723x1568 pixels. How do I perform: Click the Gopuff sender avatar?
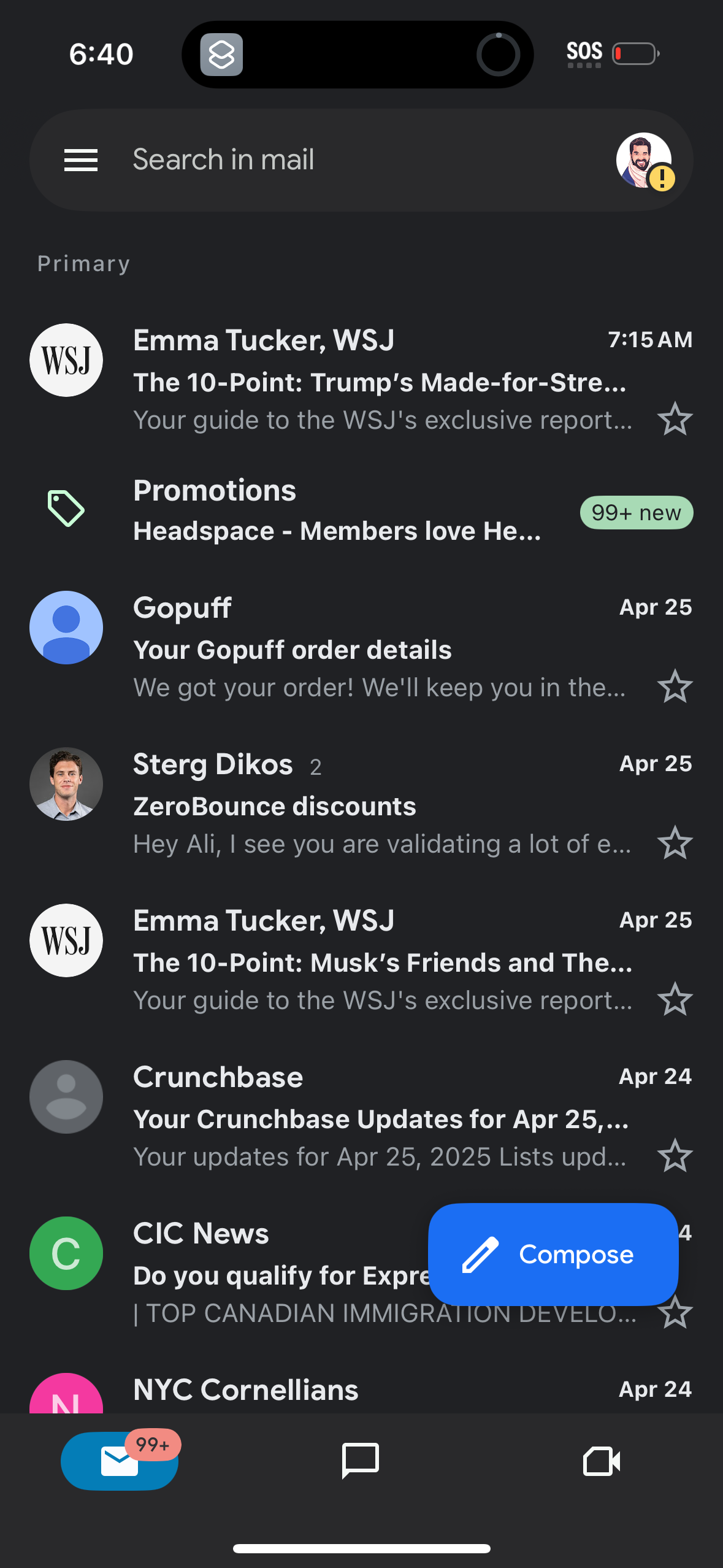[x=66, y=627]
